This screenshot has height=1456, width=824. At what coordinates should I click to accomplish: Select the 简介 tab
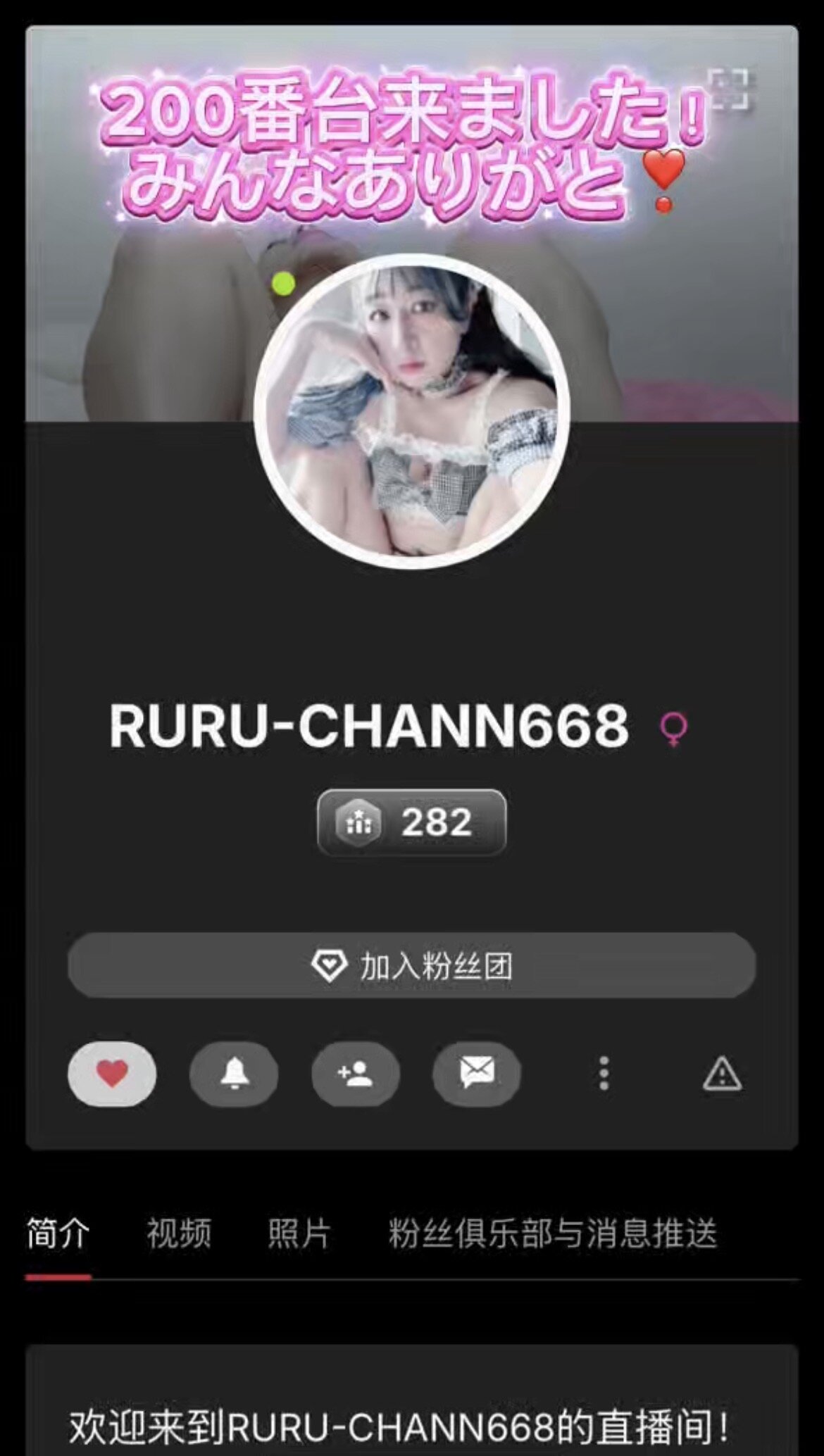[x=58, y=1234]
